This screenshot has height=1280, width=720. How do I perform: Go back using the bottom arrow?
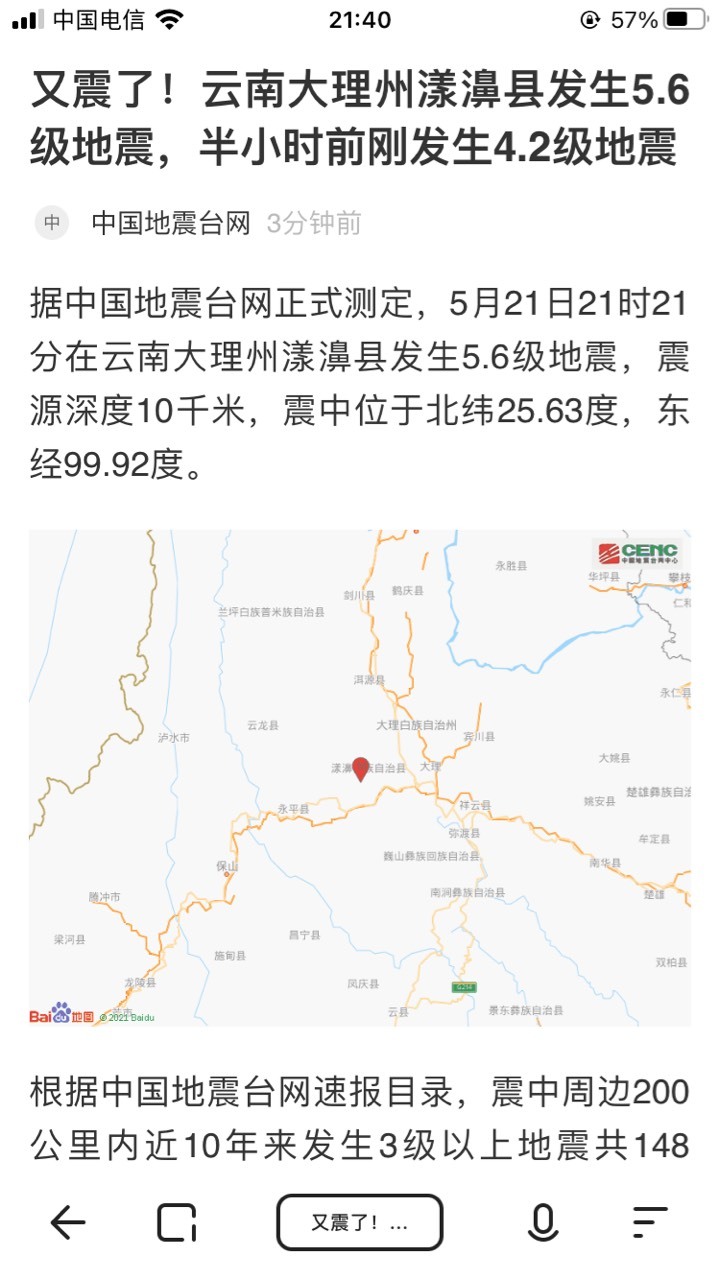(x=68, y=1222)
